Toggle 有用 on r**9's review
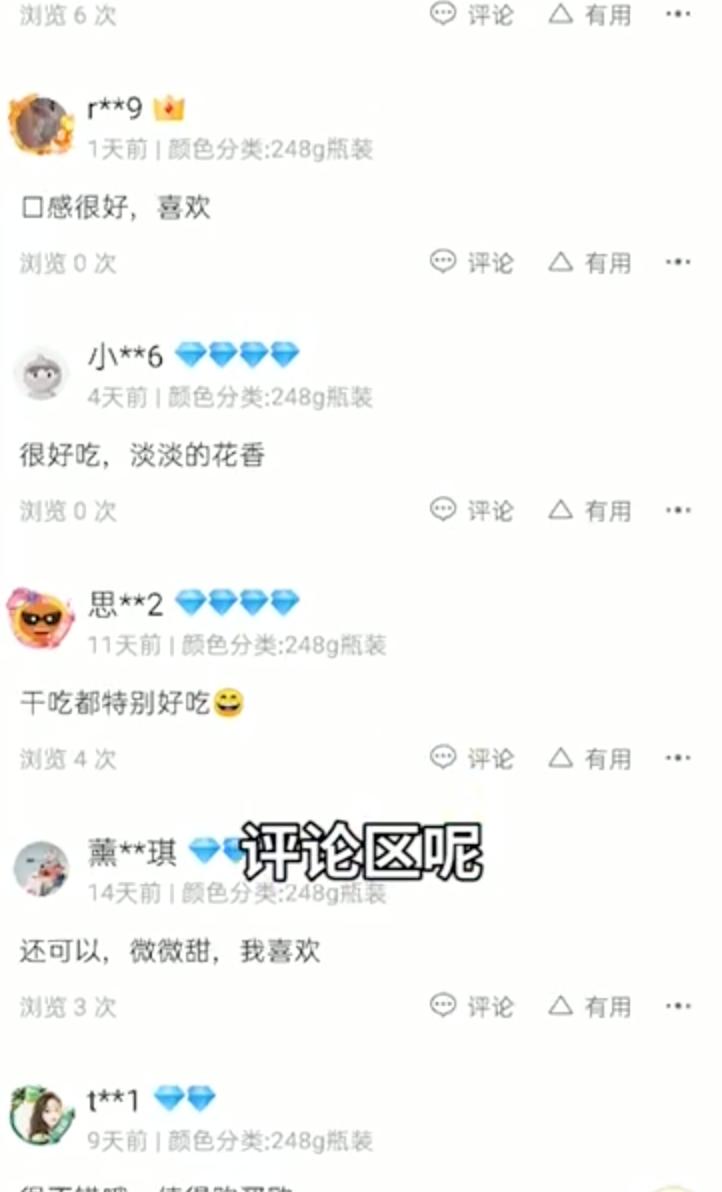 coord(590,262)
